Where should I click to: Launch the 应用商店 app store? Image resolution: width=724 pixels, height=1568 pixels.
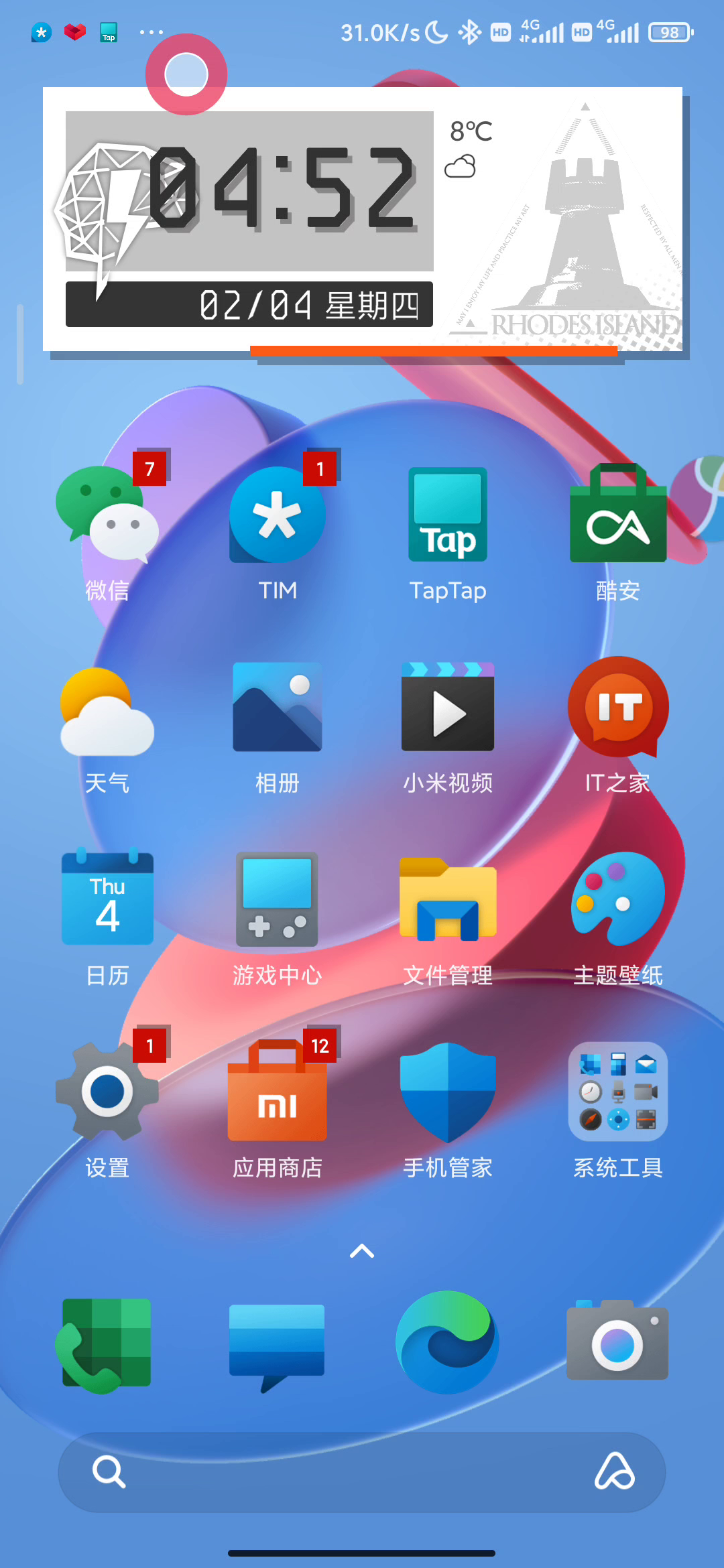278,1092
